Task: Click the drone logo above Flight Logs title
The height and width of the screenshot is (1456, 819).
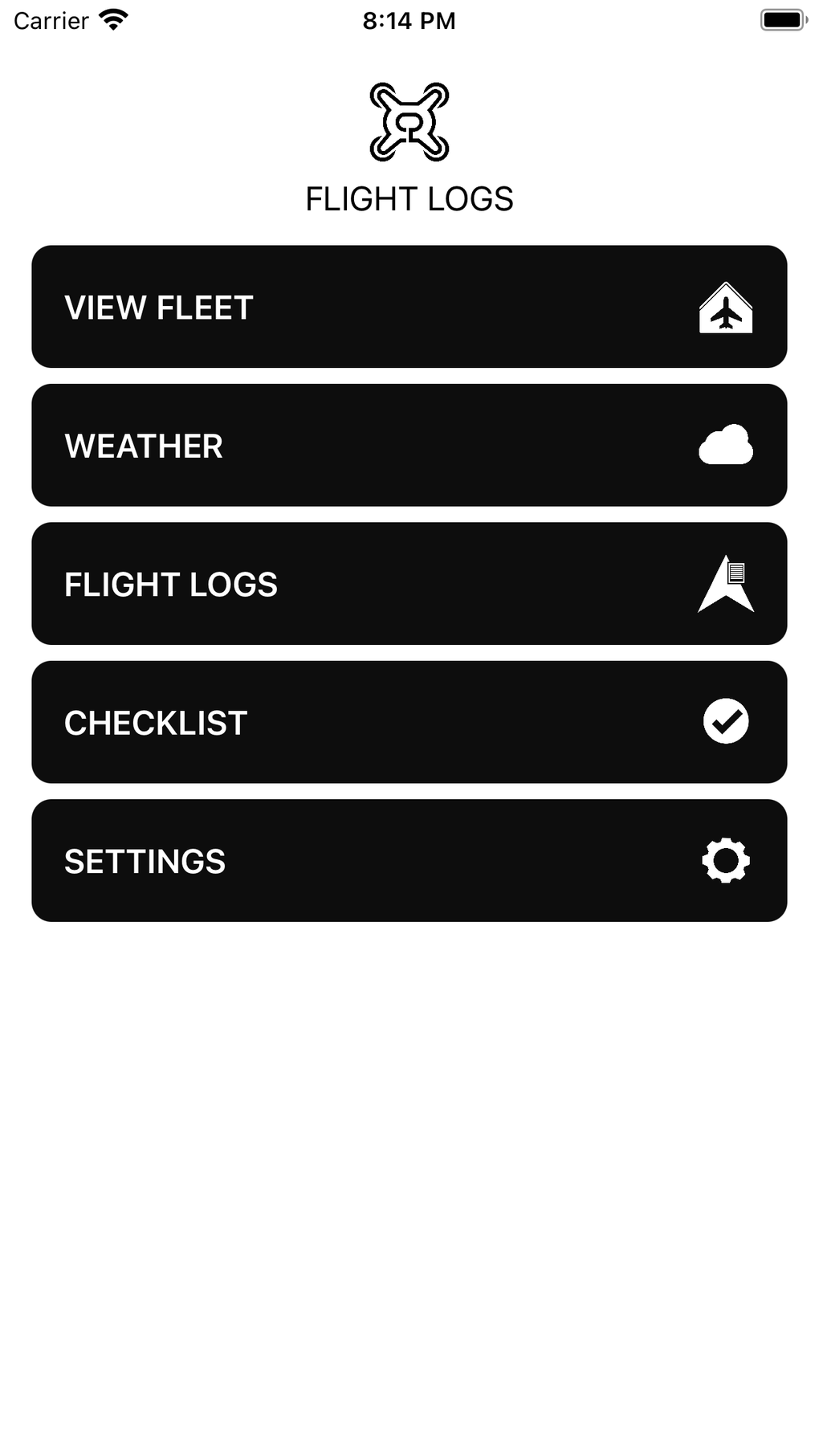Action: pyautogui.click(x=408, y=120)
